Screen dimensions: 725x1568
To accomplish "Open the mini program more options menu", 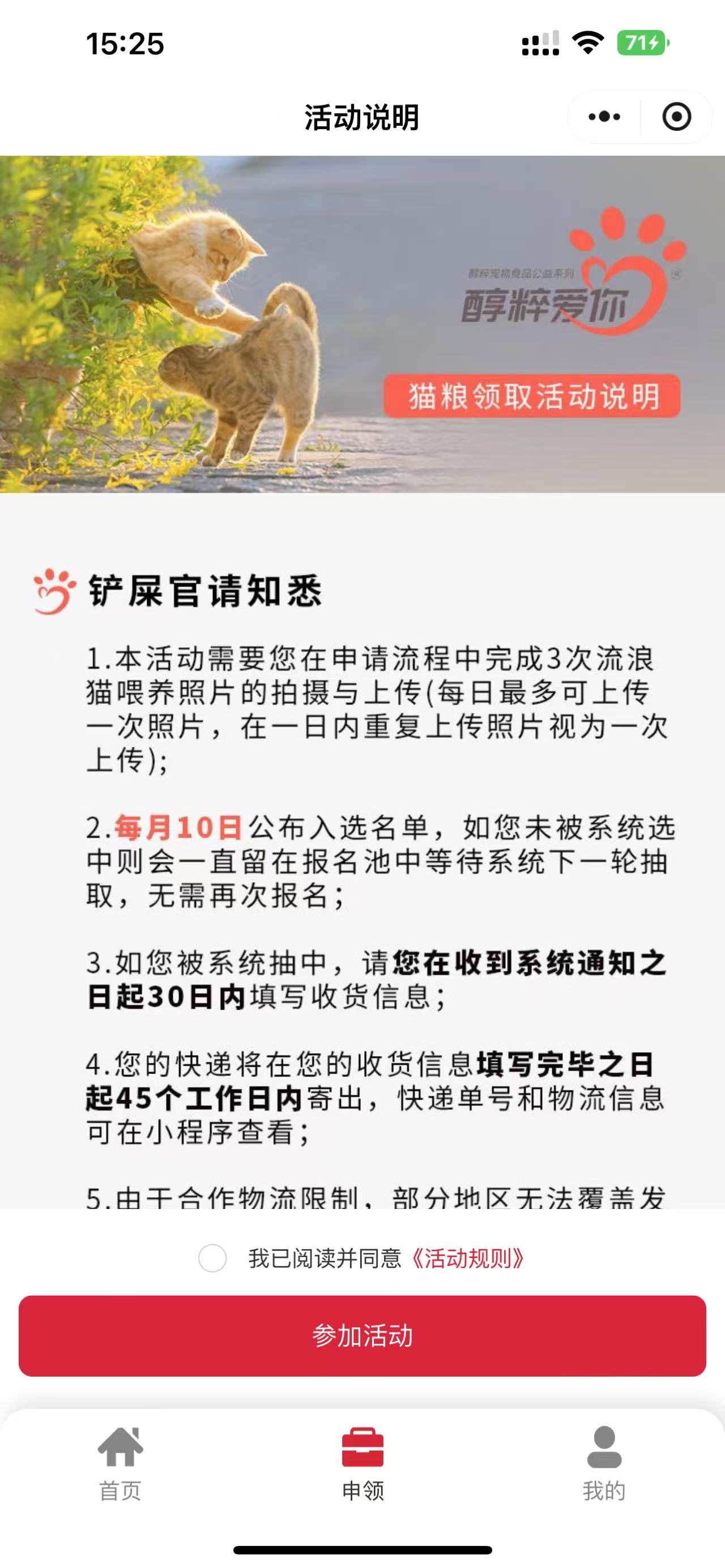I will coord(604,116).
